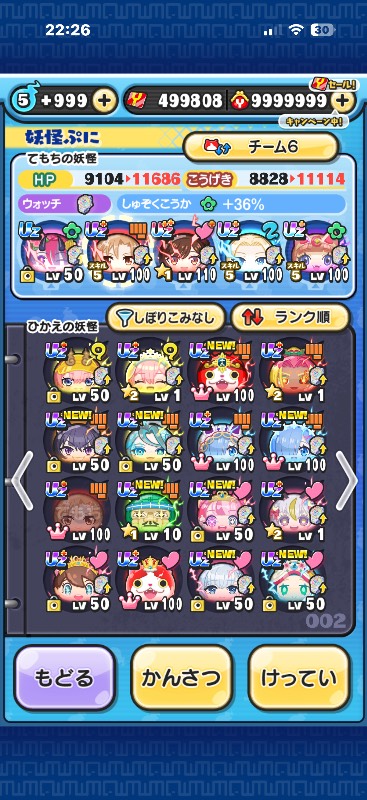The height and width of the screenshot is (800, 367).
Task: Go to the next yokai page arrow
Action: click(346, 481)
